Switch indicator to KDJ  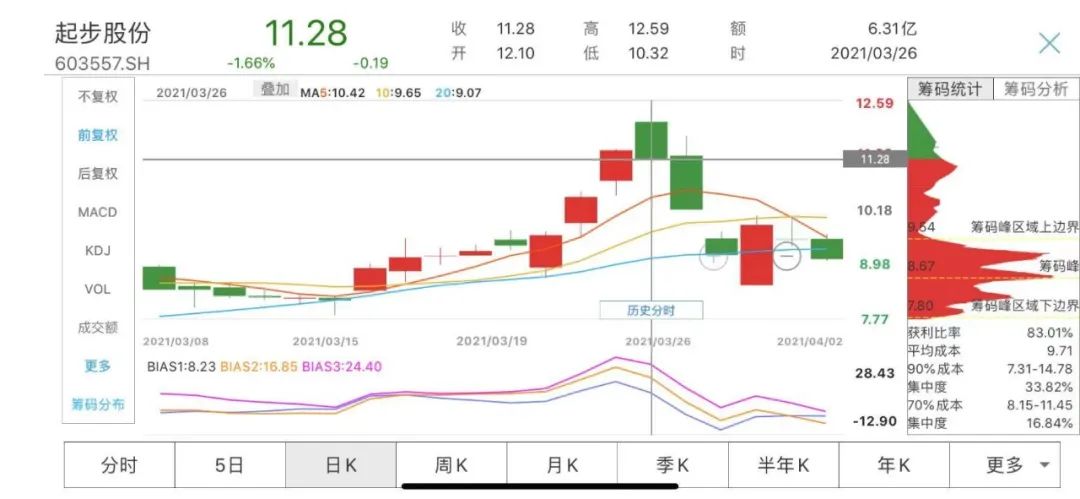pos(98,251)
